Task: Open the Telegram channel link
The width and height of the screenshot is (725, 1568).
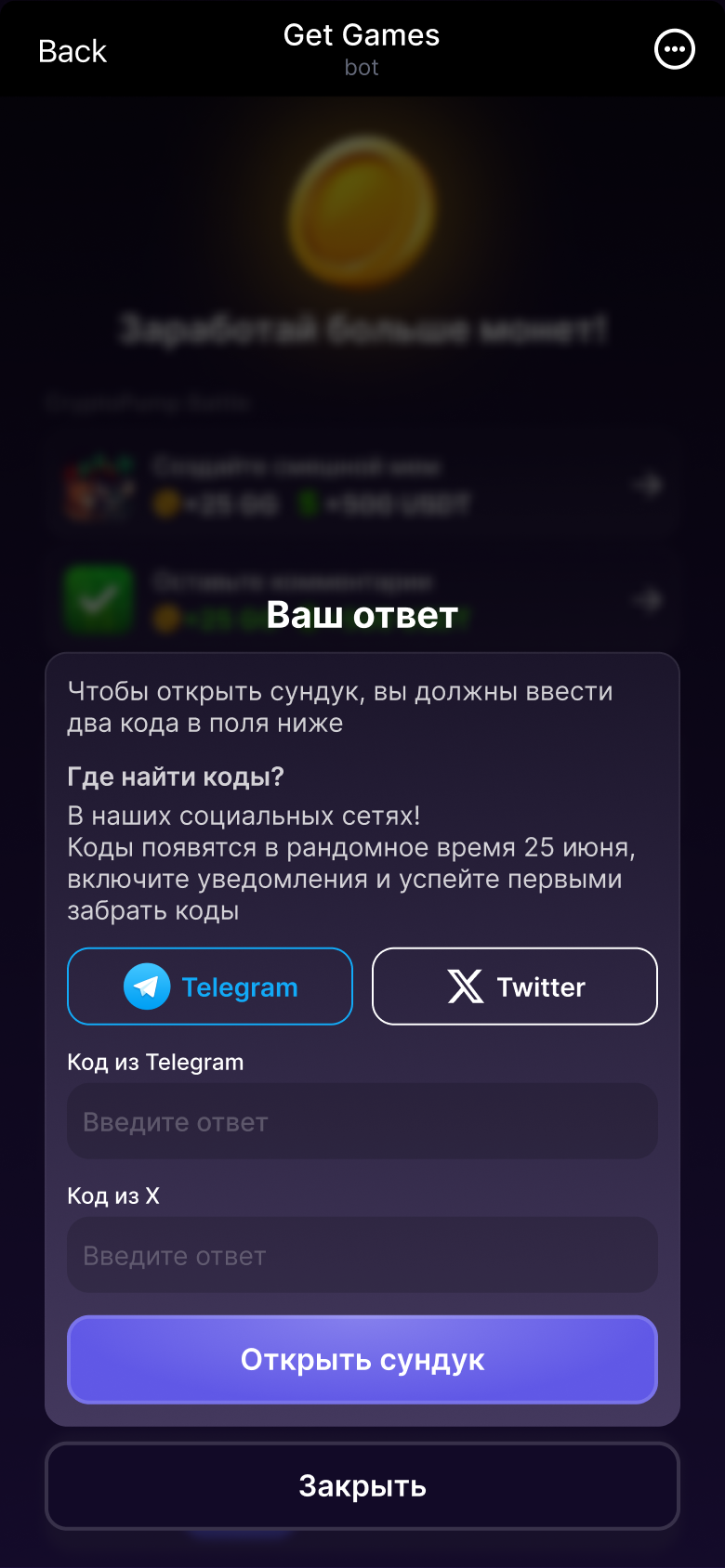Action: (210, 987)
